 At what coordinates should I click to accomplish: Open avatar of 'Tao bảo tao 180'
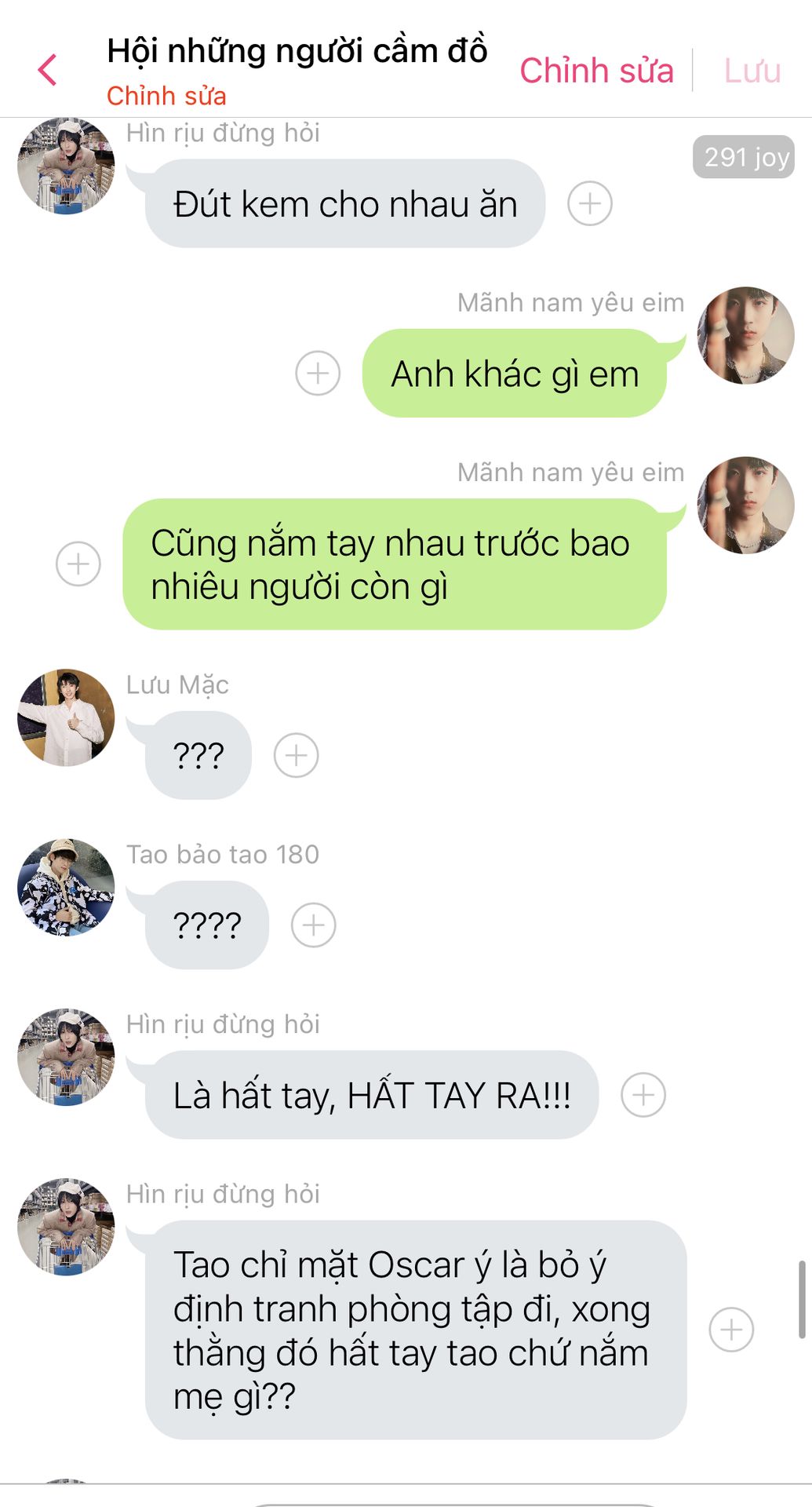[x=66, y=887]
